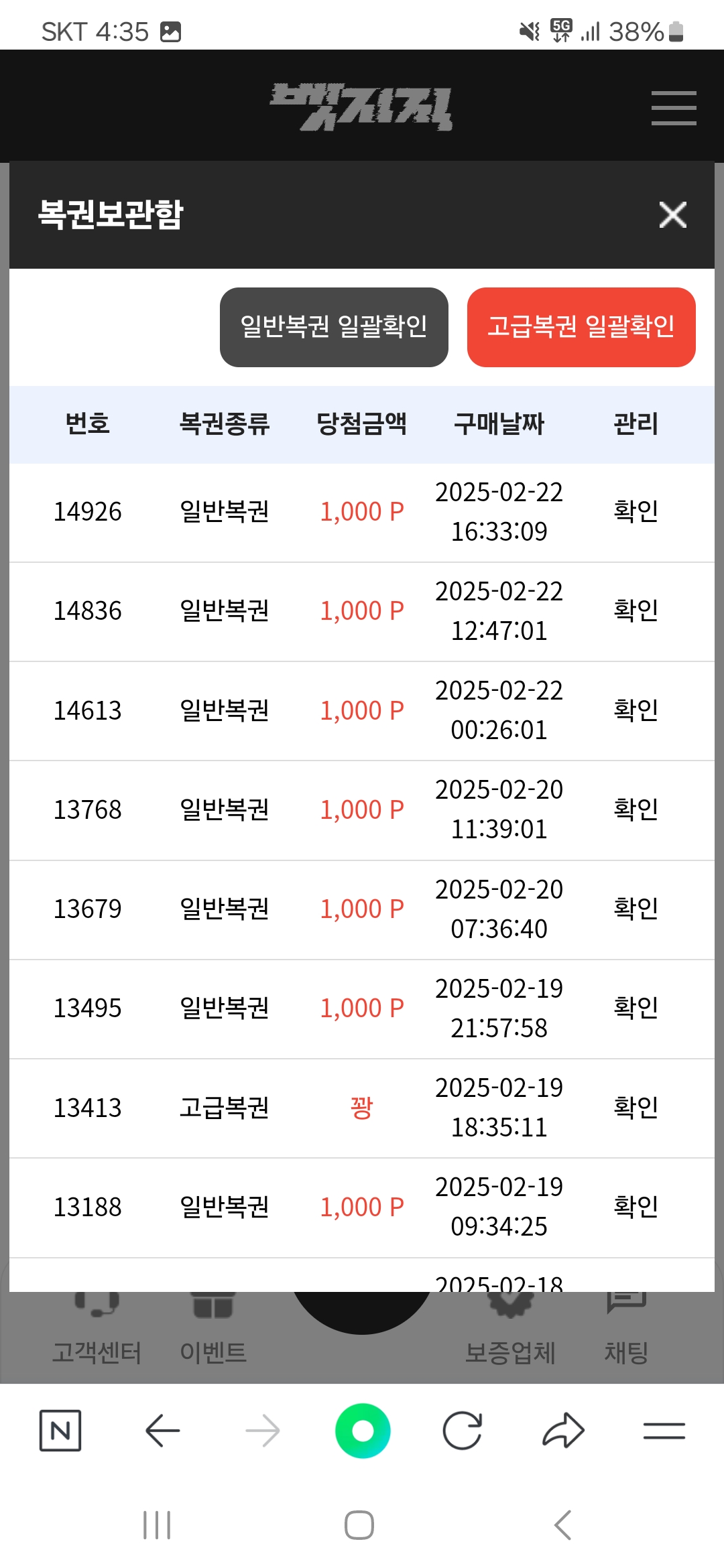
Task: Tap 확인 for ticket 14926
Action: coord(636,511)
